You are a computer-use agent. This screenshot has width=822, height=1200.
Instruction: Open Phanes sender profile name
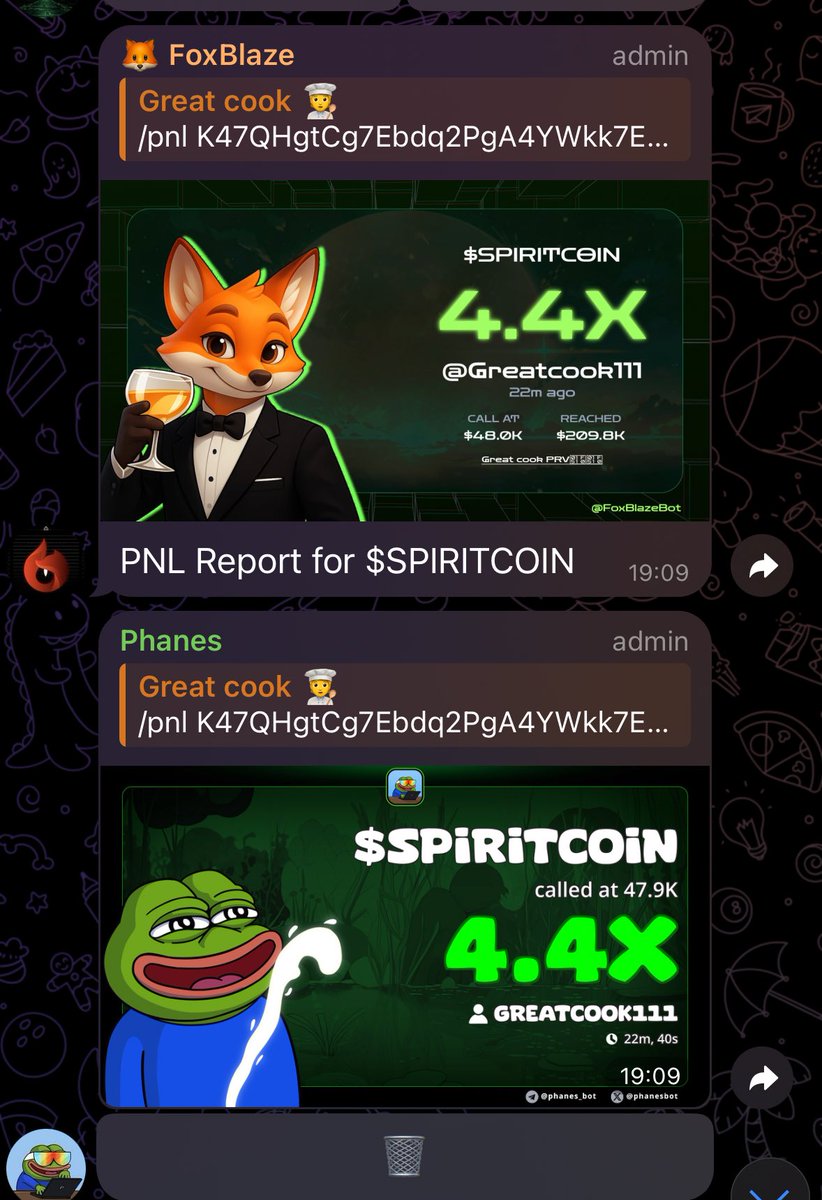(x=171, y=640)
